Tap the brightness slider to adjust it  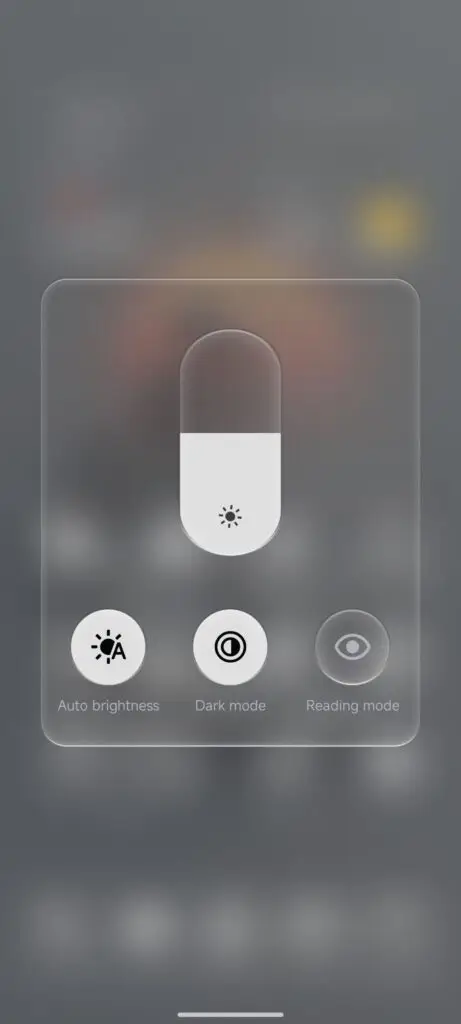pyautogui.click(x=230, y=442)
